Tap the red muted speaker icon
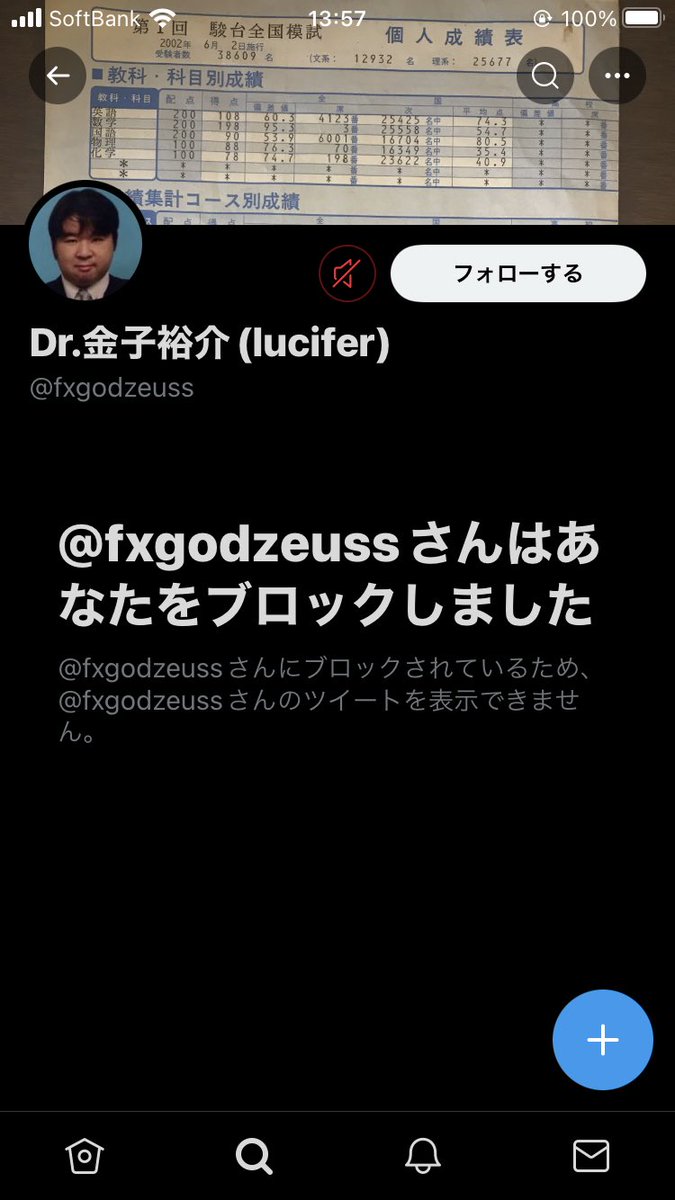The image size is (675, 1200). point(347,273)
